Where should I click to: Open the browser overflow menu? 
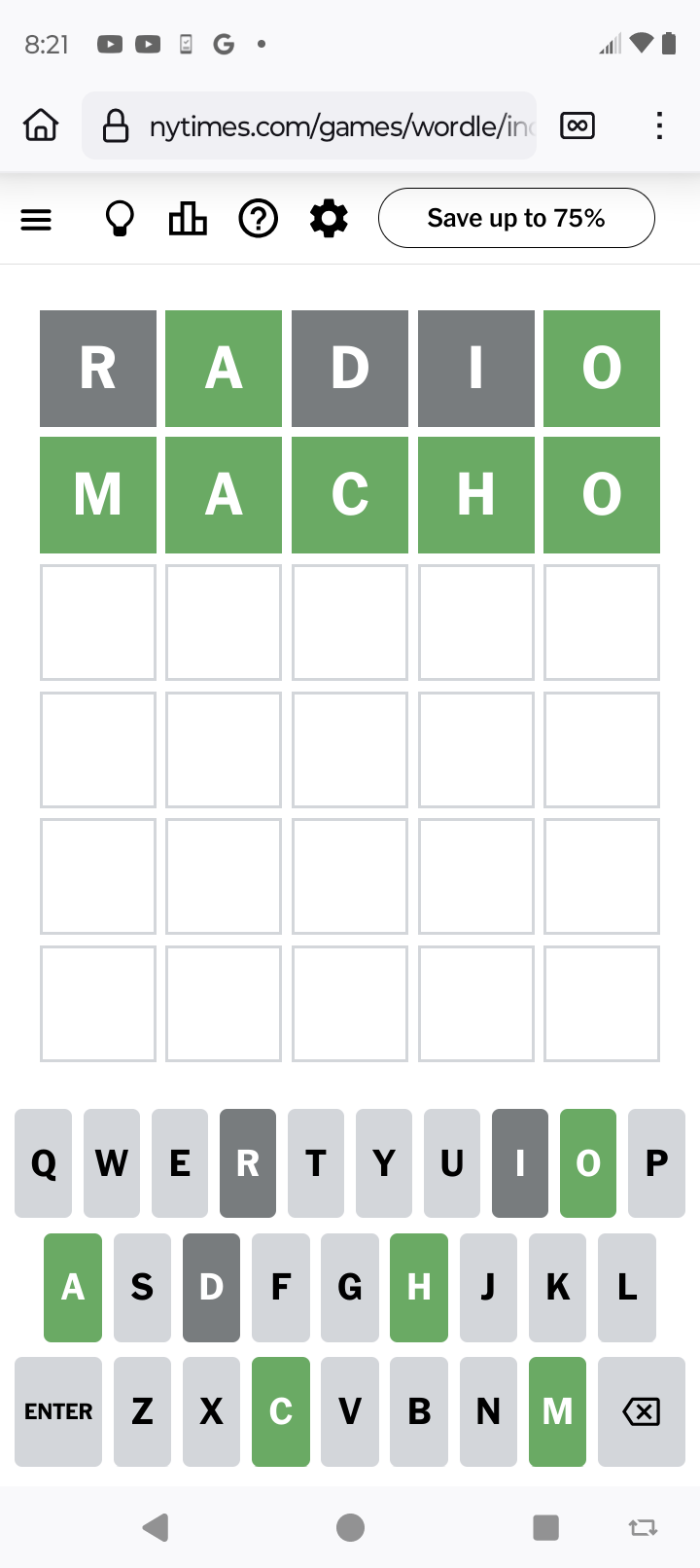tap(659, 125)
